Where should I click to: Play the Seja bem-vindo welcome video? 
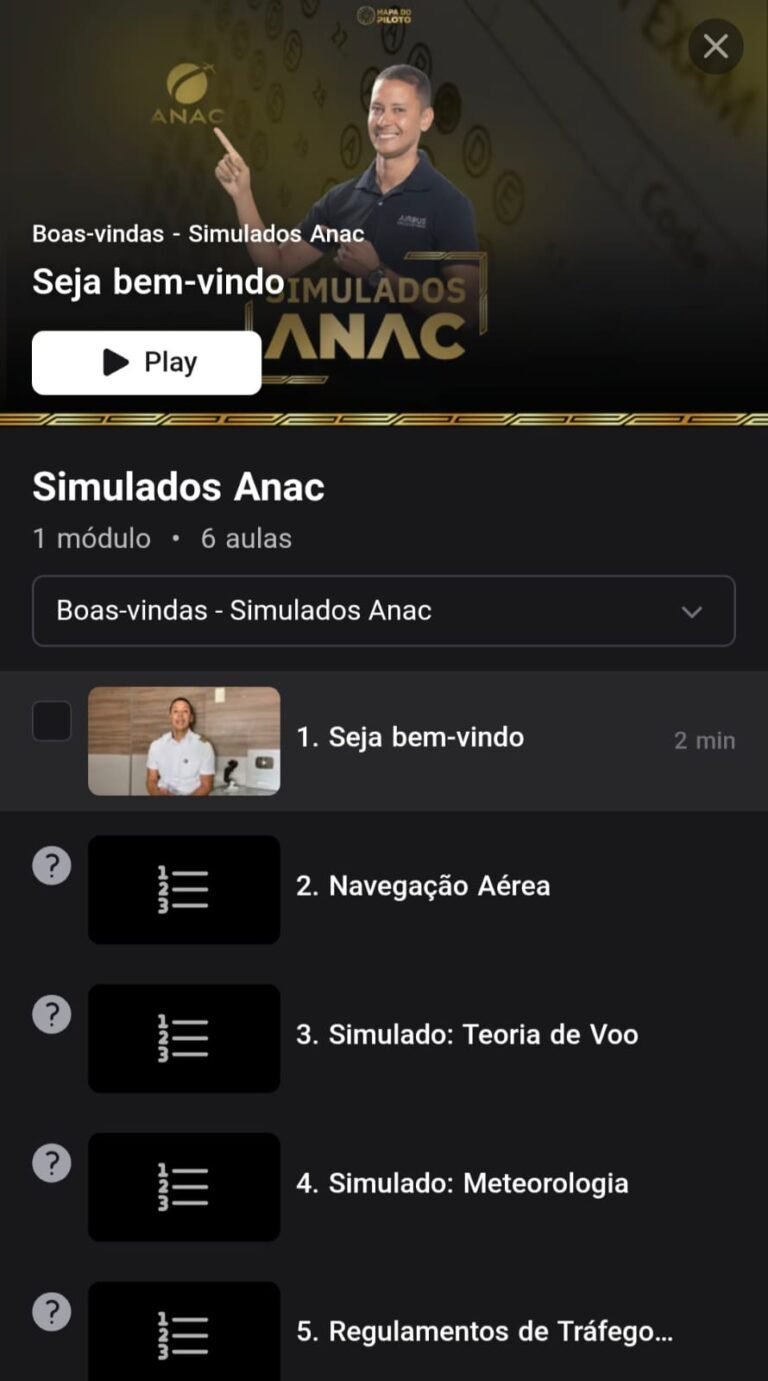147,362
